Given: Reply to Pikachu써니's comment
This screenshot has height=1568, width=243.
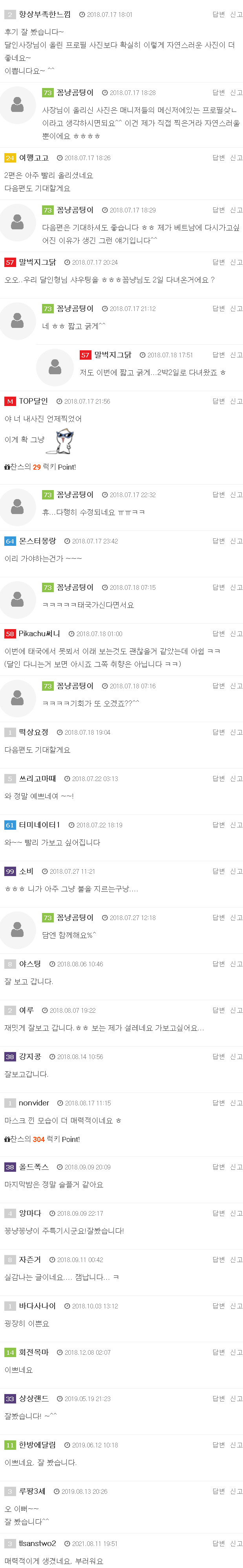Looking at the screenshot, I should [218, 634].
